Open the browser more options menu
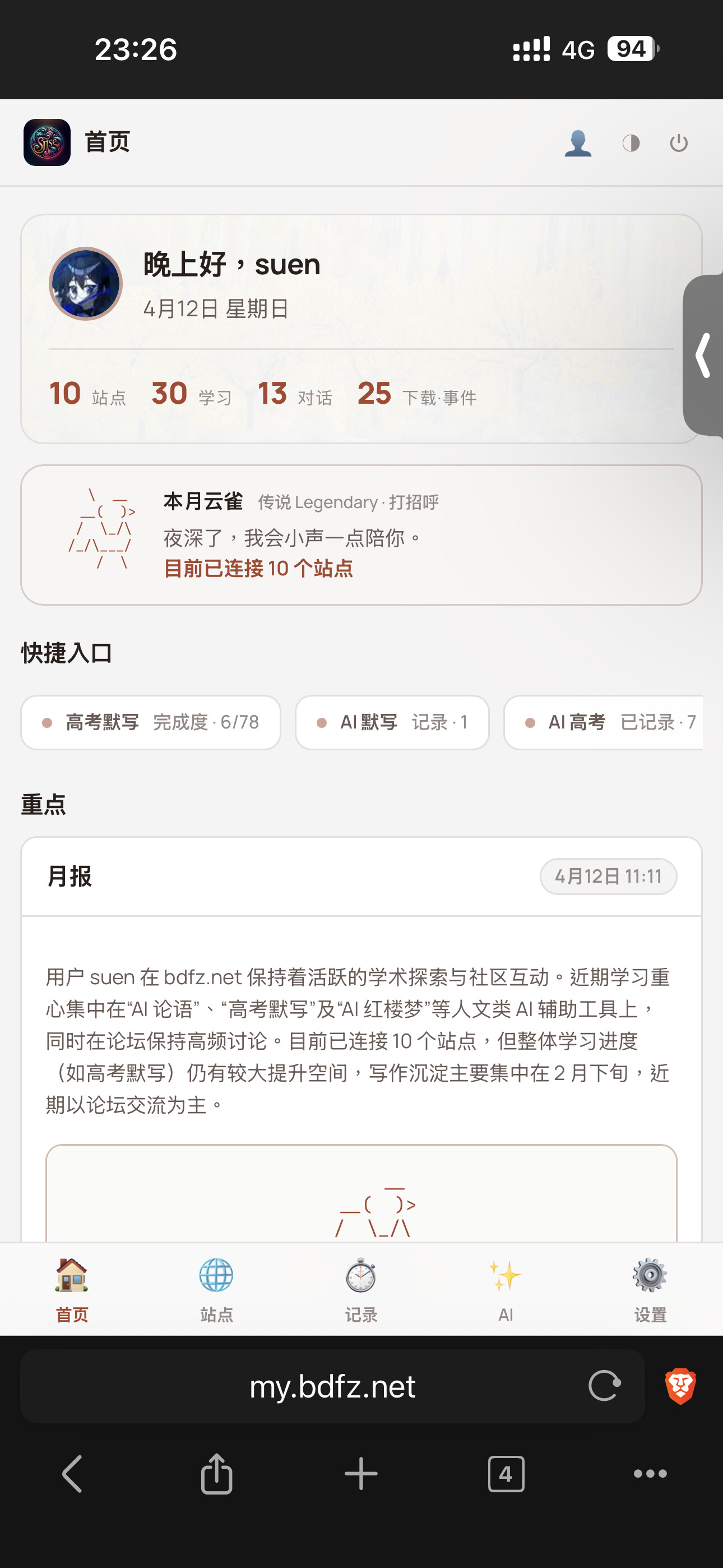The height and width of the screenshot is (1568, 723). 650,1474
